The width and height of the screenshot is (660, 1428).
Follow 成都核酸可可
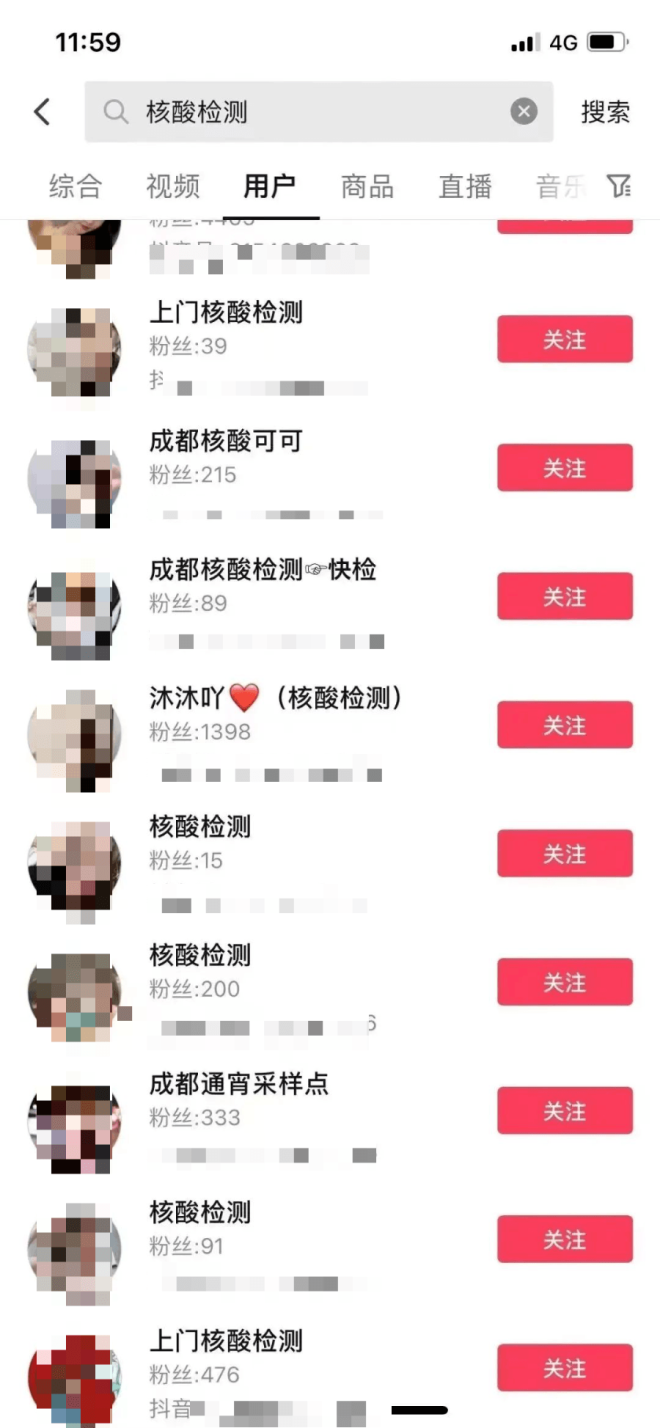click(564, 468)
